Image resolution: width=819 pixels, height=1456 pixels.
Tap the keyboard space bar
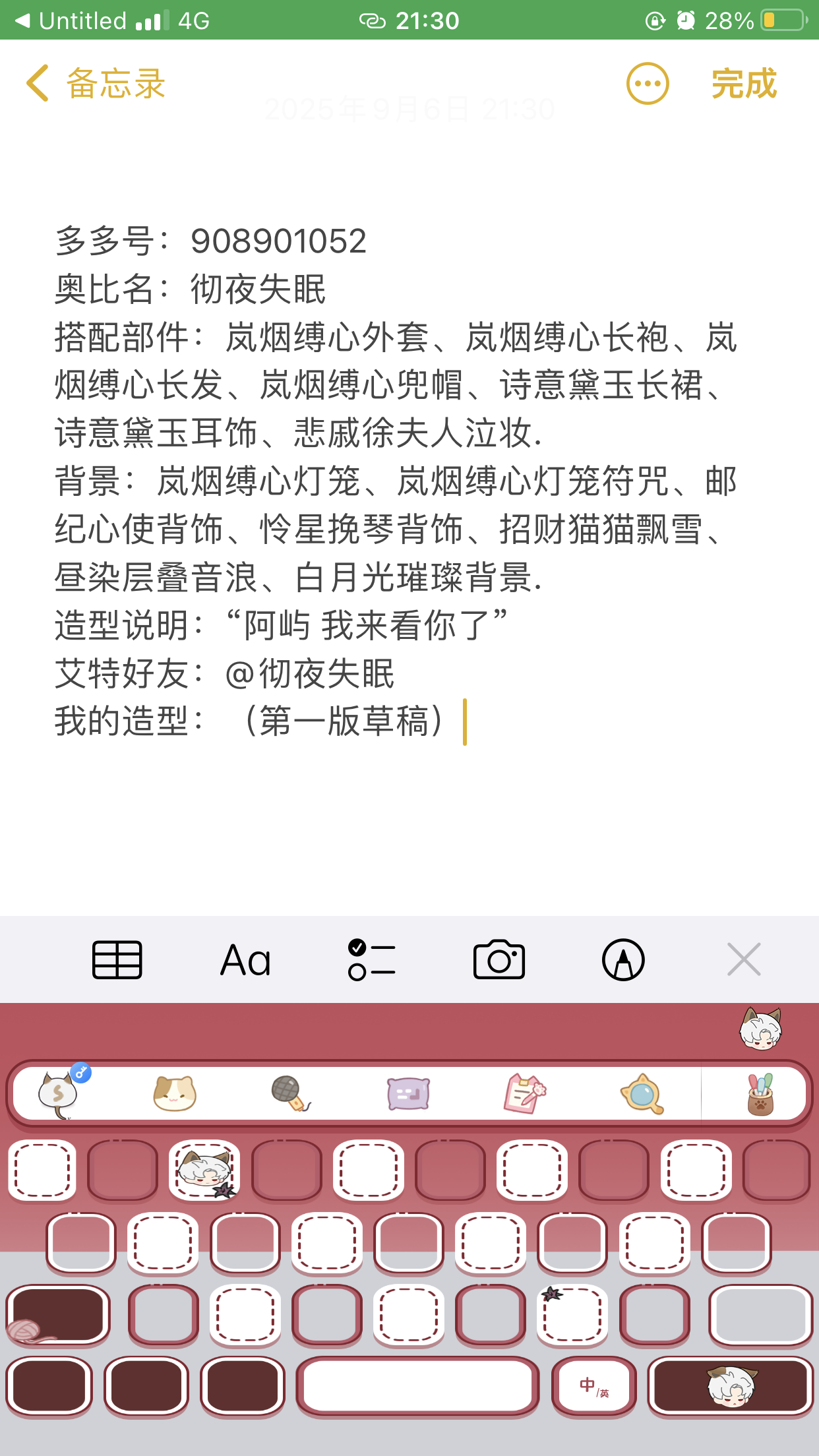[x=417, y=1386]
